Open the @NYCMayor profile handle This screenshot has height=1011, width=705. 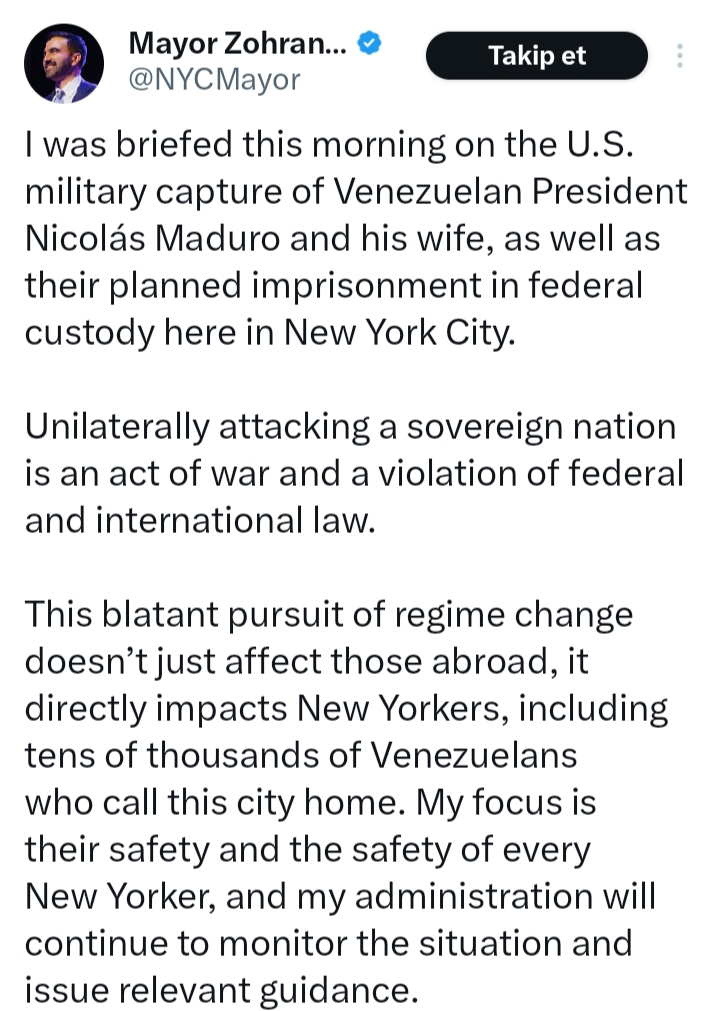click(214, 80)
